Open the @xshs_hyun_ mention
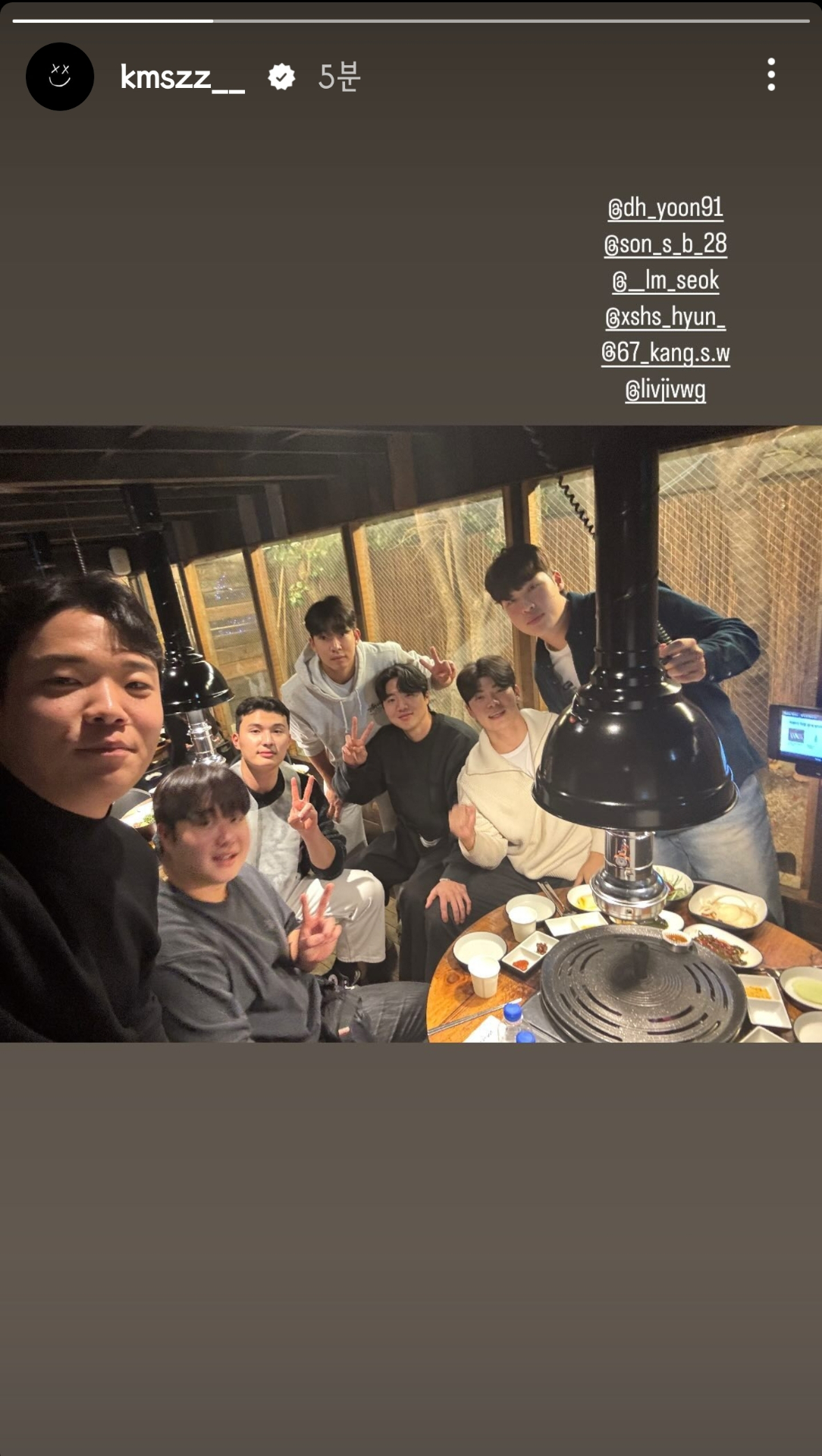The height and width of the screenshot is (1456, 822). 665,316
